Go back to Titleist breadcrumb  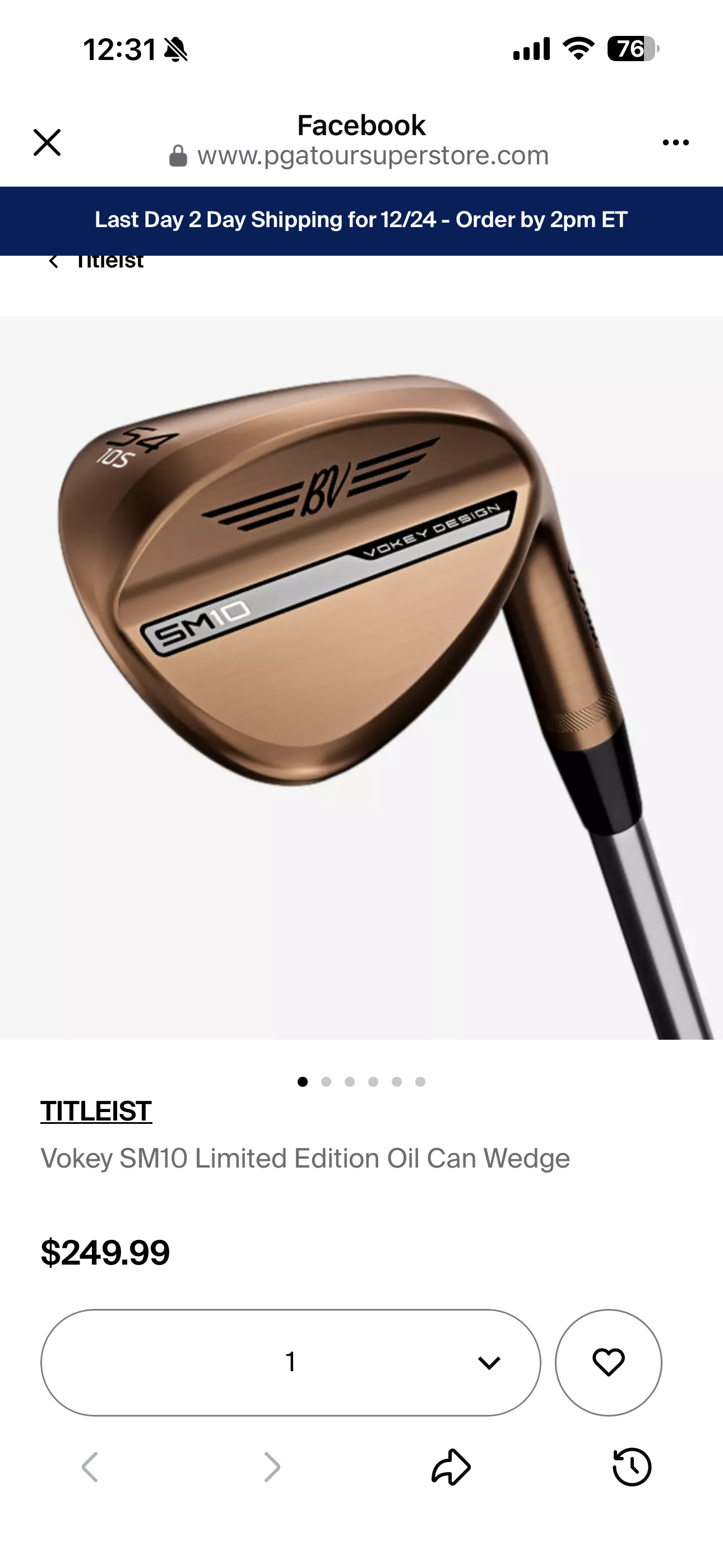96,262
